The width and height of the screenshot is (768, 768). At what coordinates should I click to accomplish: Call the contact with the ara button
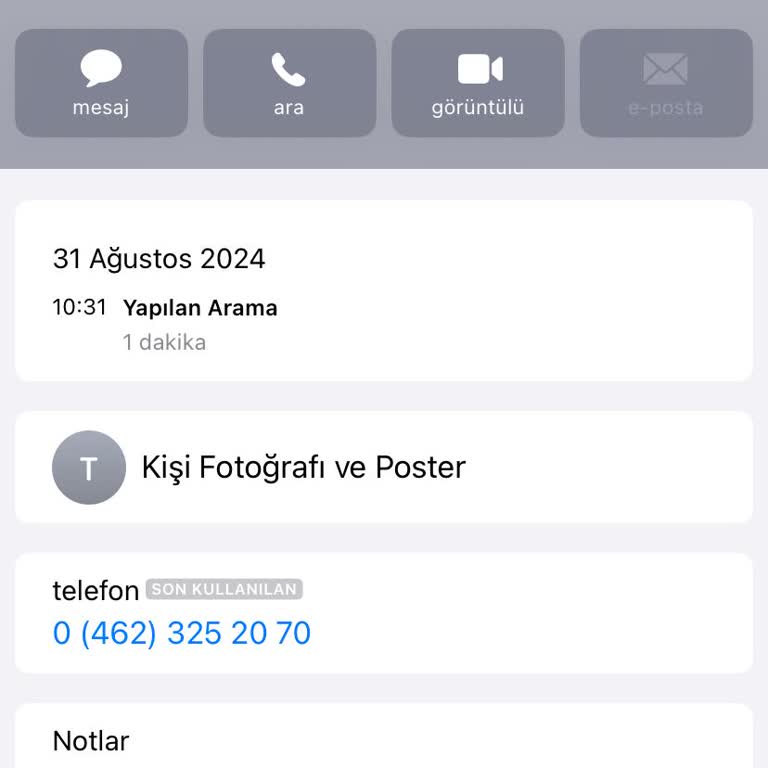289,83
